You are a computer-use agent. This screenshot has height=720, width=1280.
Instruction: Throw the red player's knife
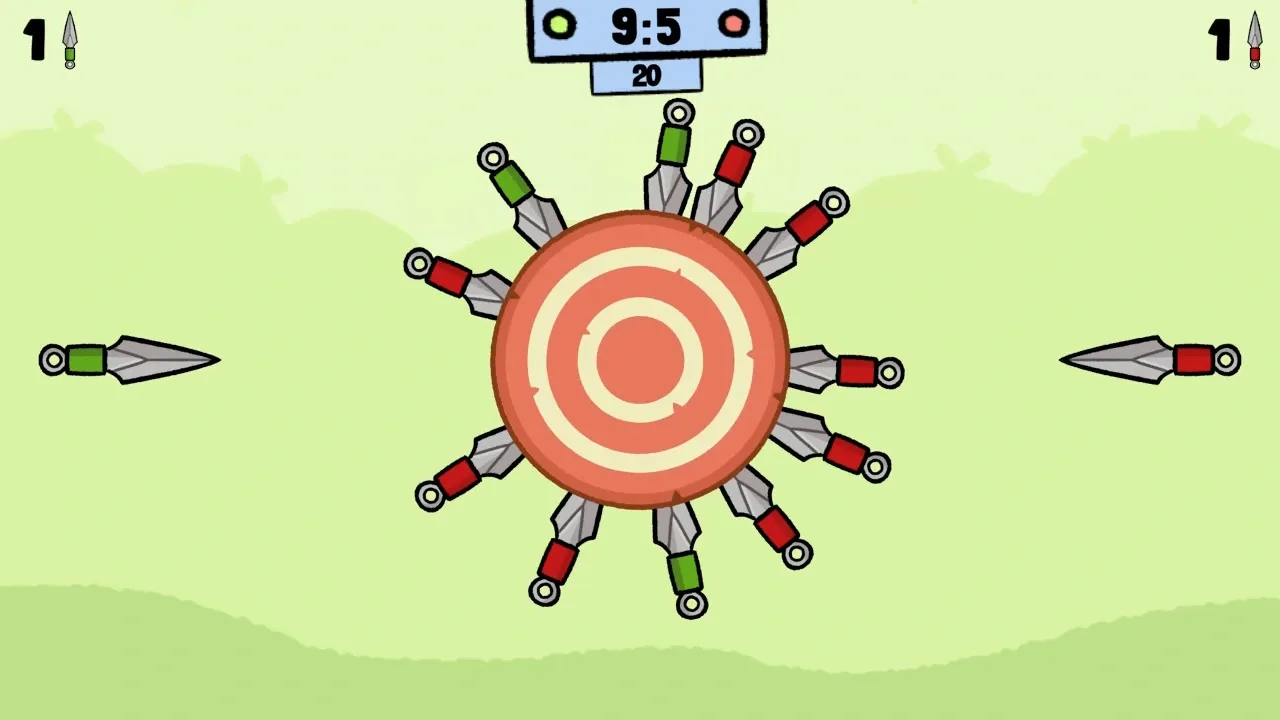1150,360
